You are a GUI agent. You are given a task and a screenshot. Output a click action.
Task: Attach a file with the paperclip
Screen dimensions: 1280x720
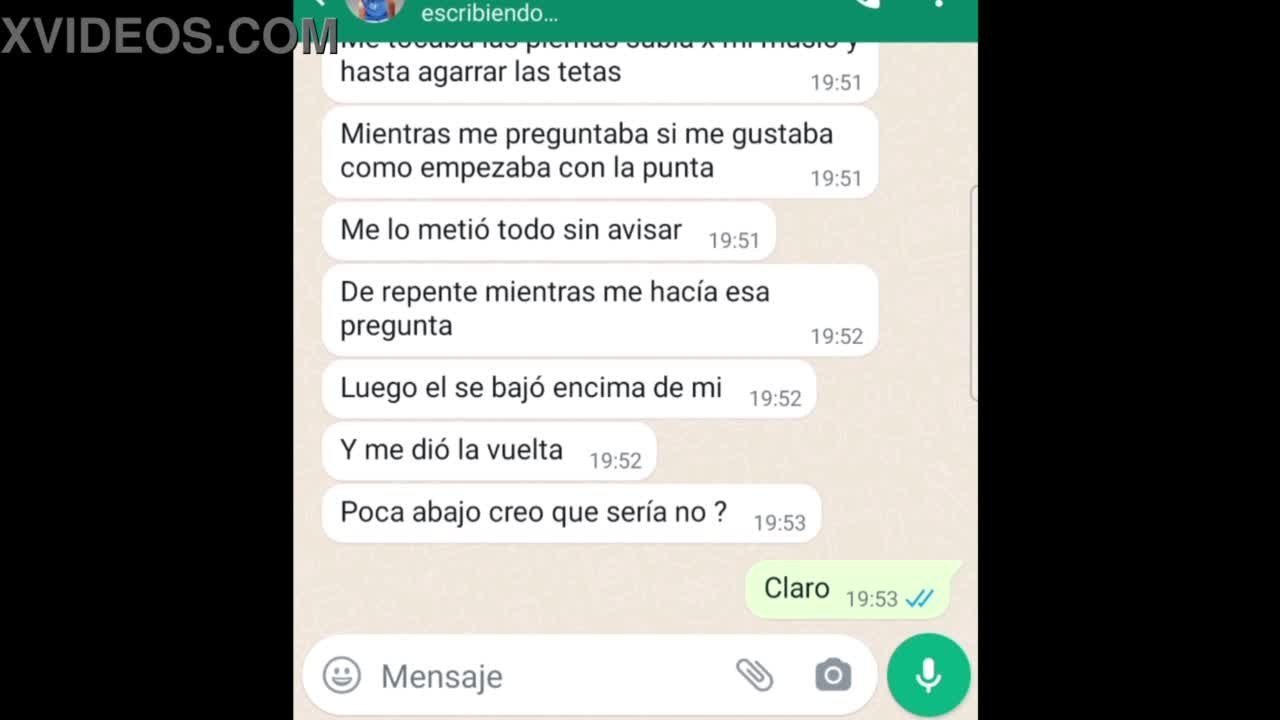click(755, 676)
